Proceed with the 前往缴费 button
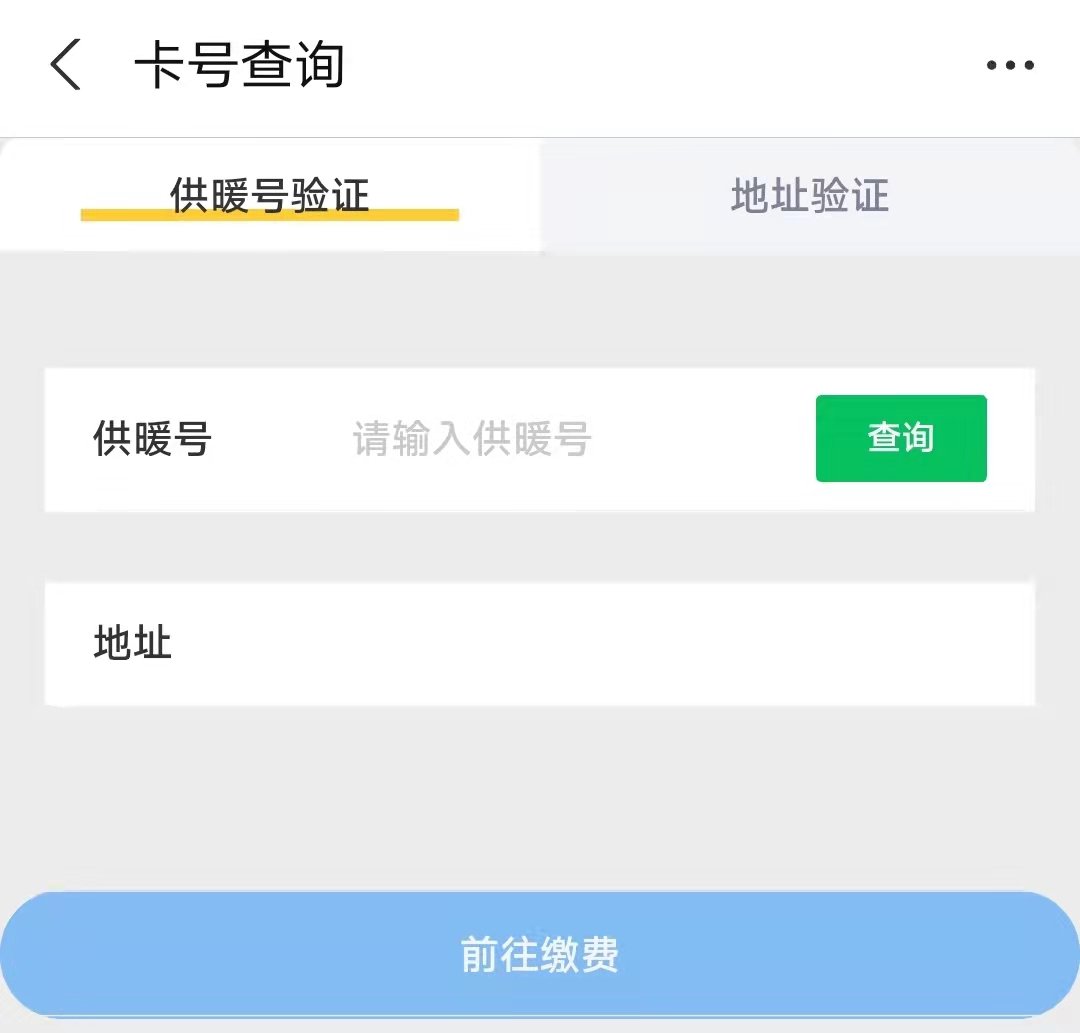 tap(540, 954)
